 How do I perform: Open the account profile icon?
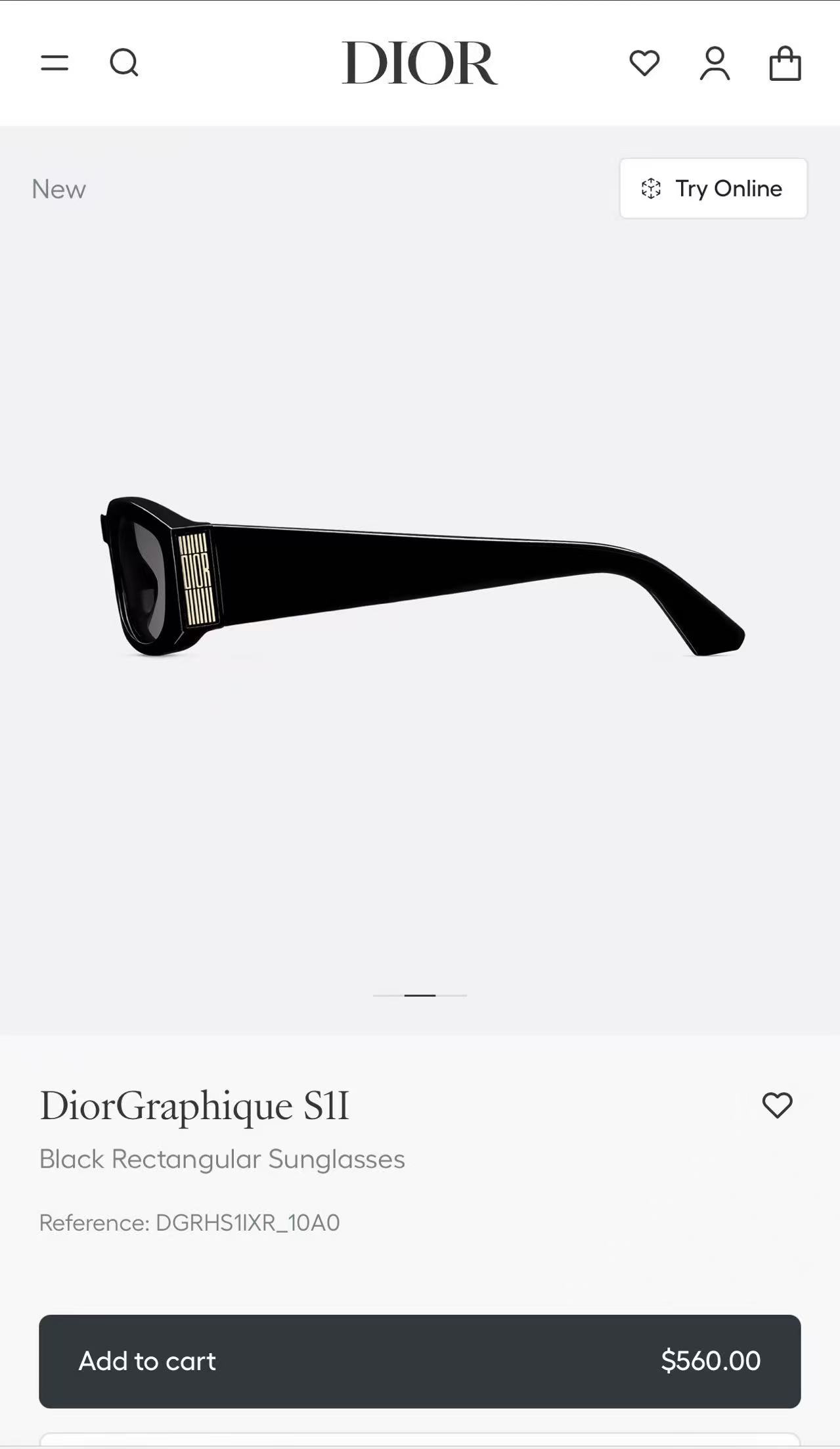click(x=715, y=63)
